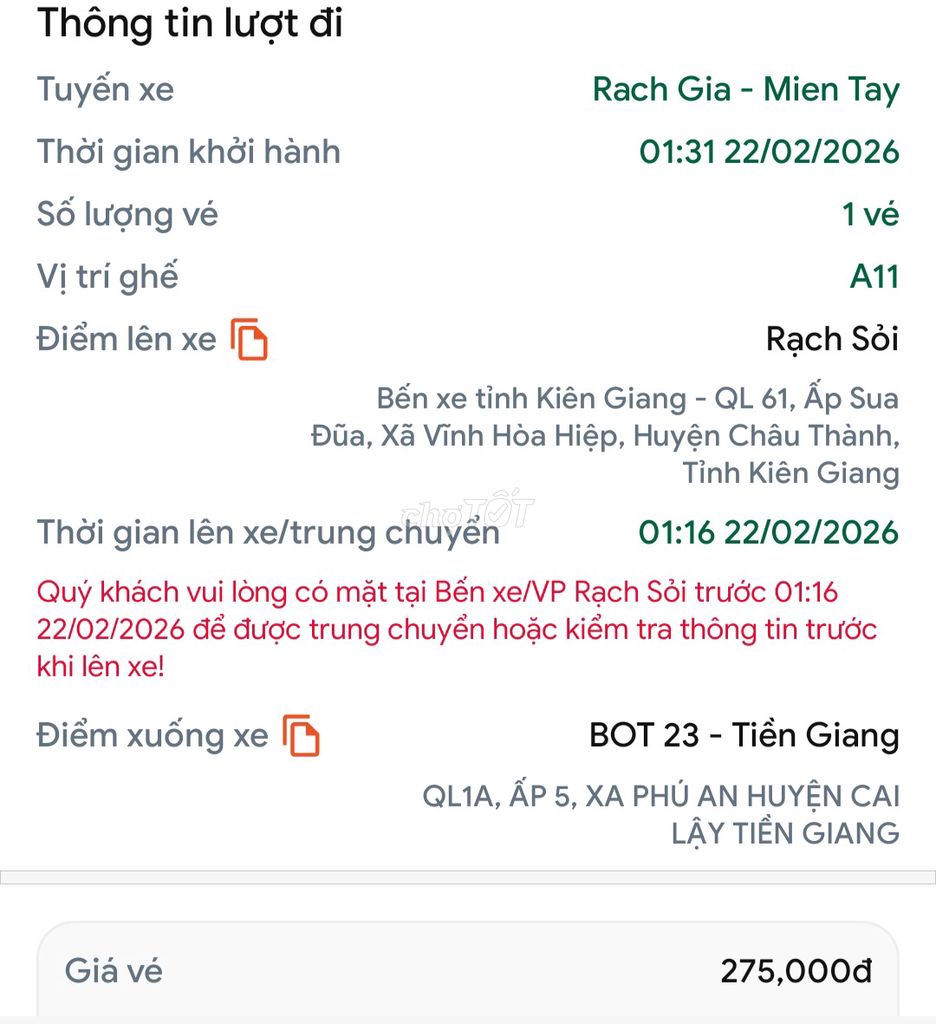
Task: Click the Thời gian khởi hành label
Action: click(x=189, y=151)
